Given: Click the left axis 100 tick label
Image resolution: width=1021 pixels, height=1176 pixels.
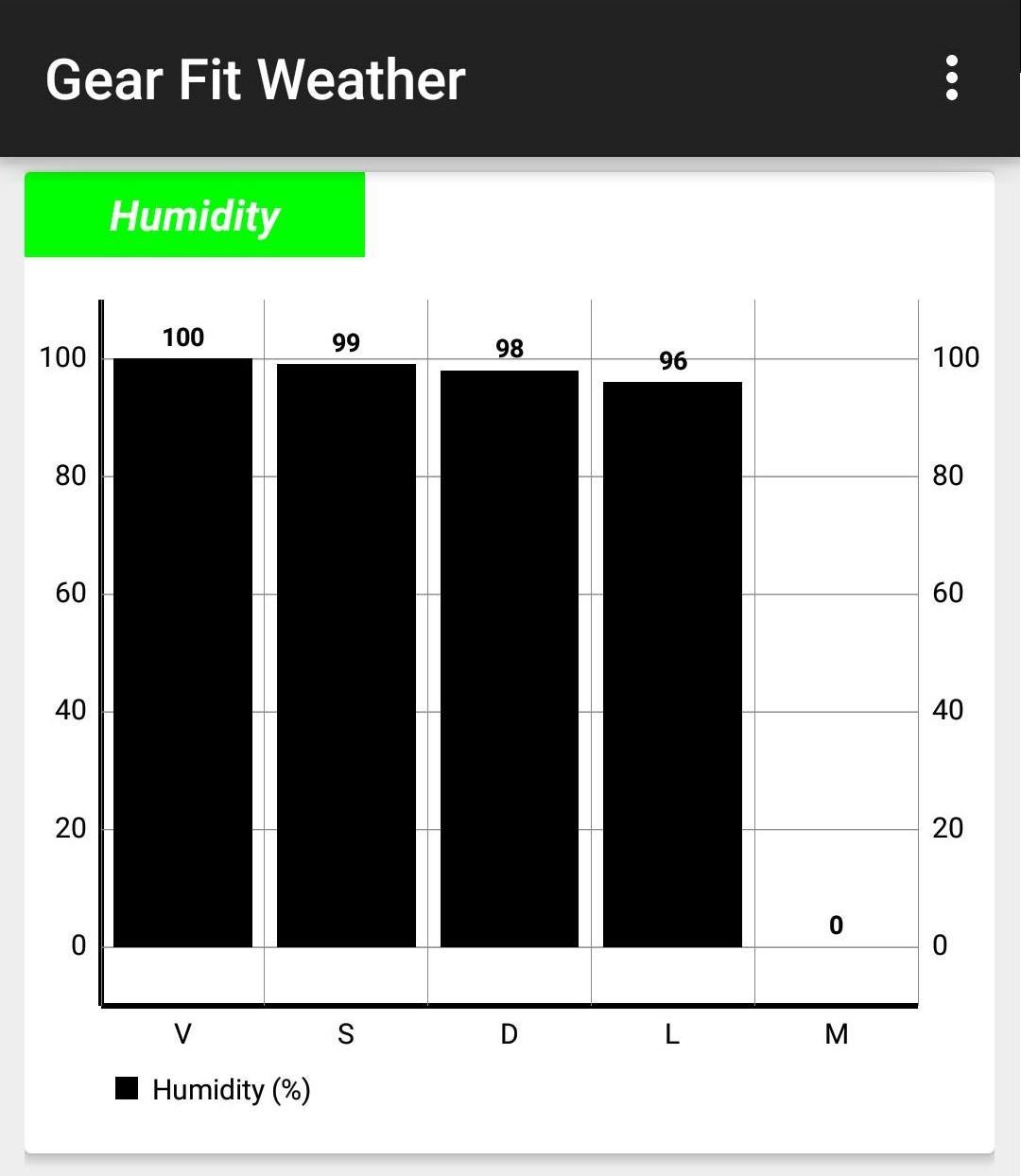Looking at the screenshot, I should tap(61, 357).
